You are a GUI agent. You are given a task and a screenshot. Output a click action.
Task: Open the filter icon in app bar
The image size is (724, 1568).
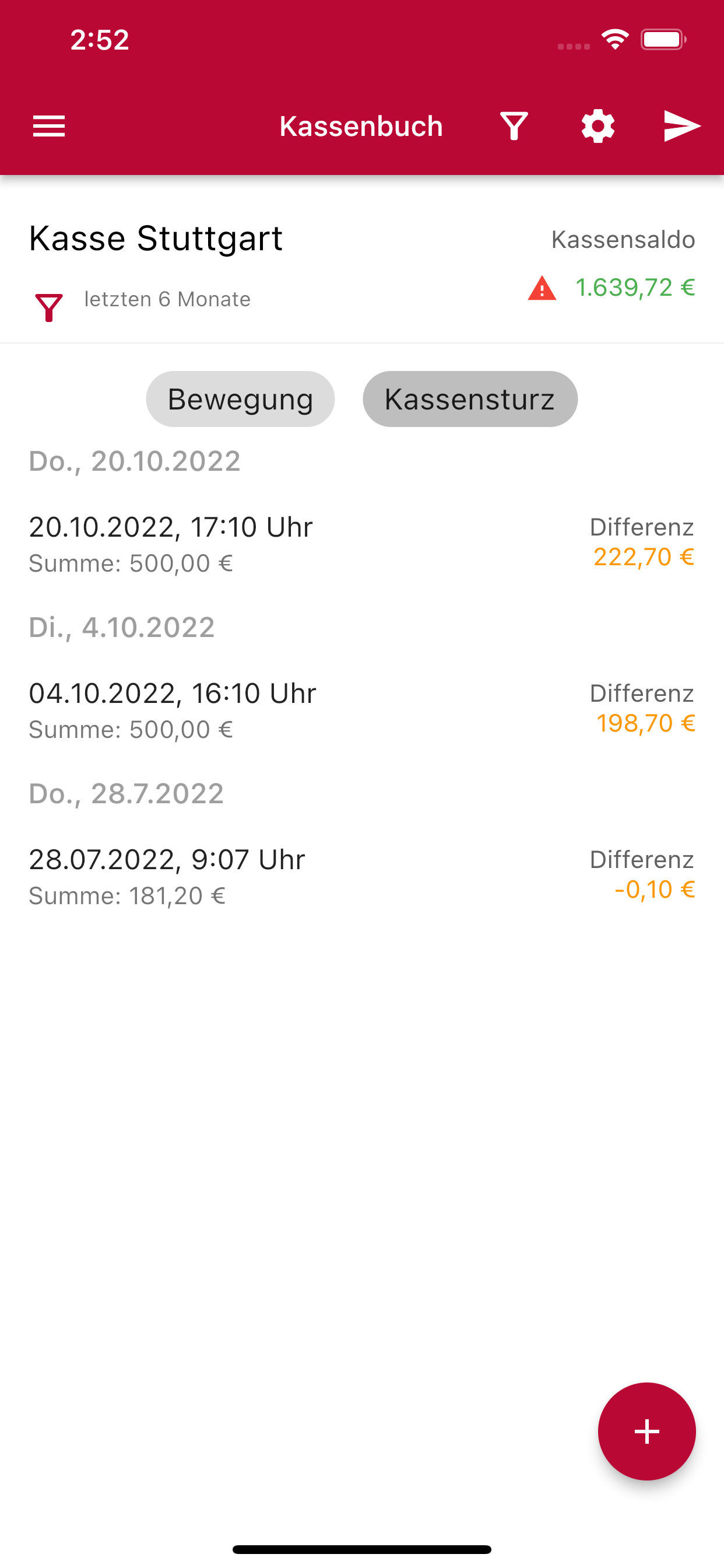click(514, 126)
